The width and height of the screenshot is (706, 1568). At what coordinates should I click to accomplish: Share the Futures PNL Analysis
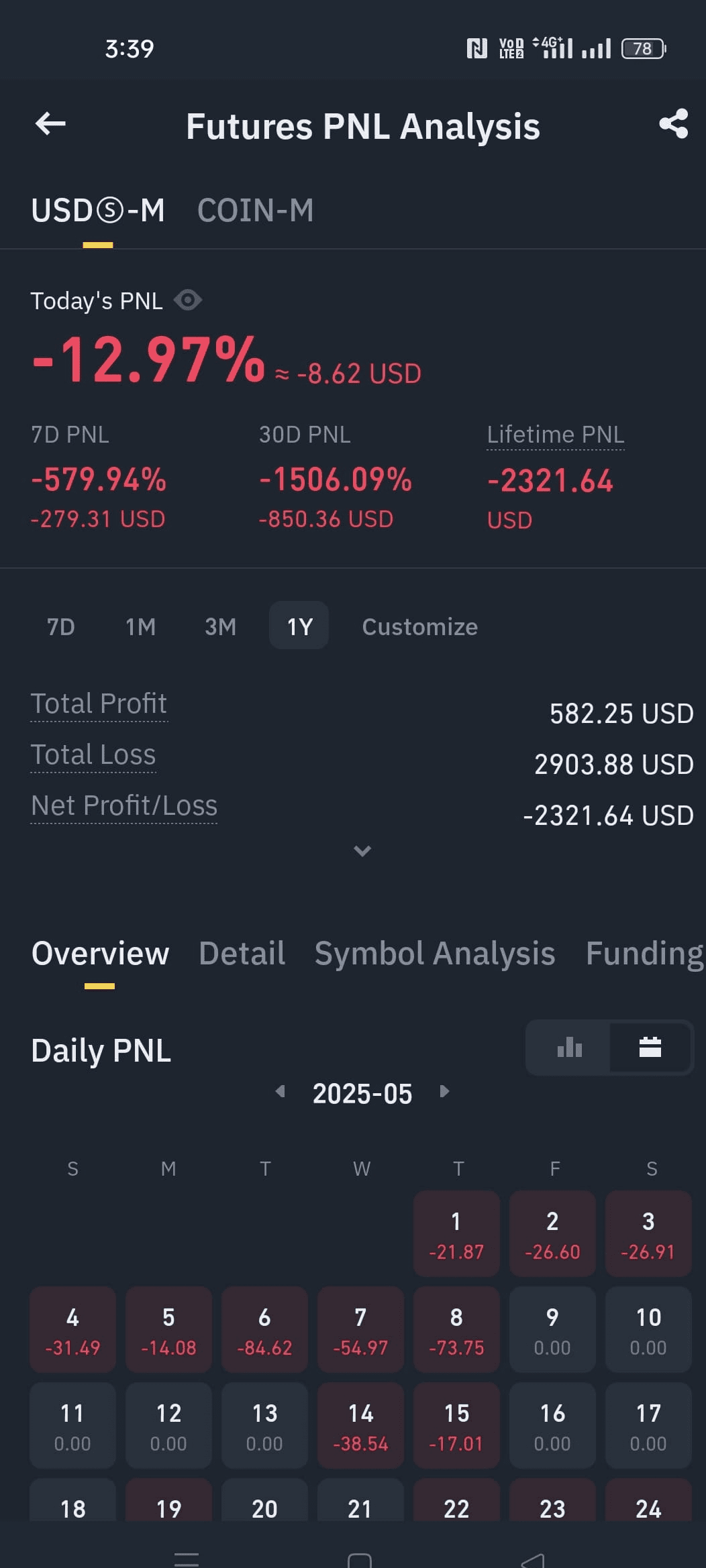point(673,124)
